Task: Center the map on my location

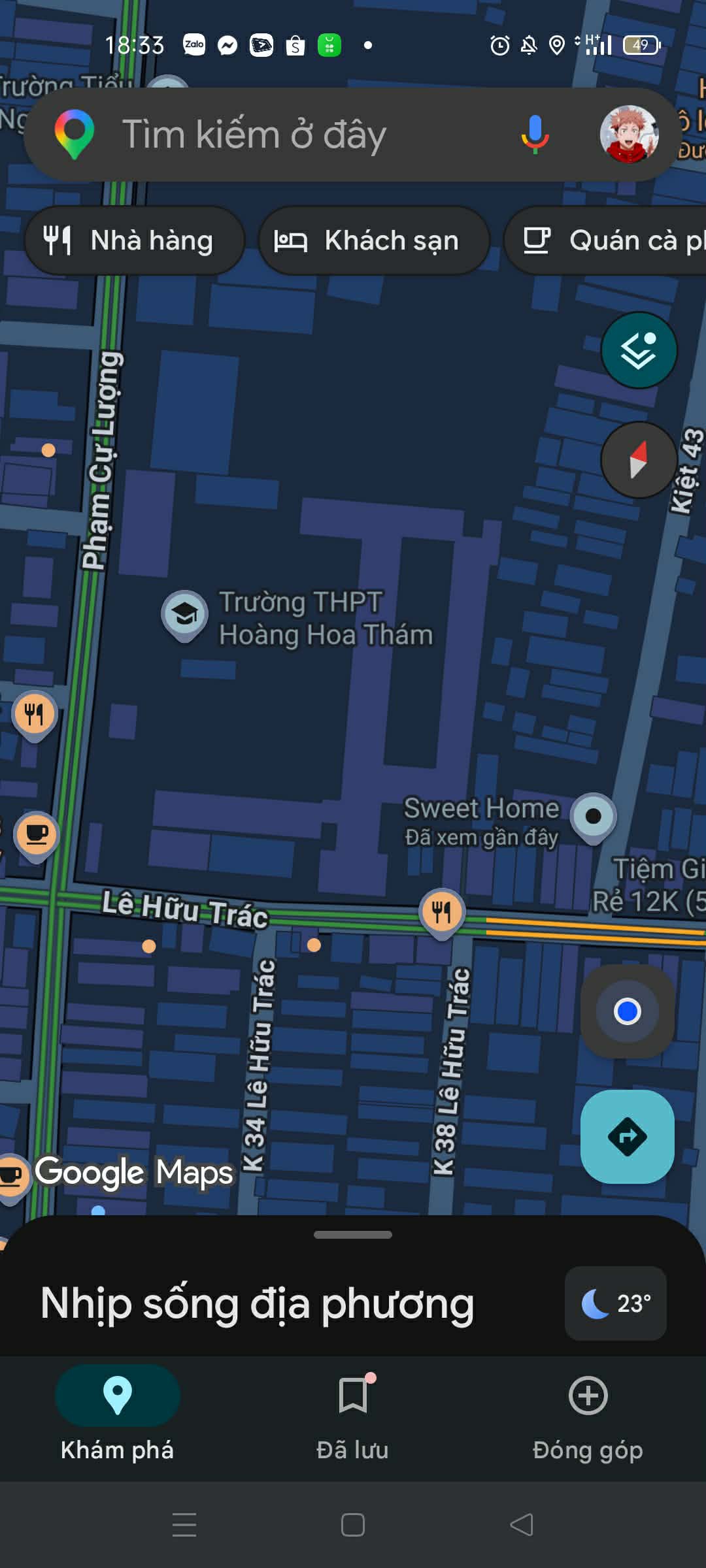Action: click(628, 1011)
